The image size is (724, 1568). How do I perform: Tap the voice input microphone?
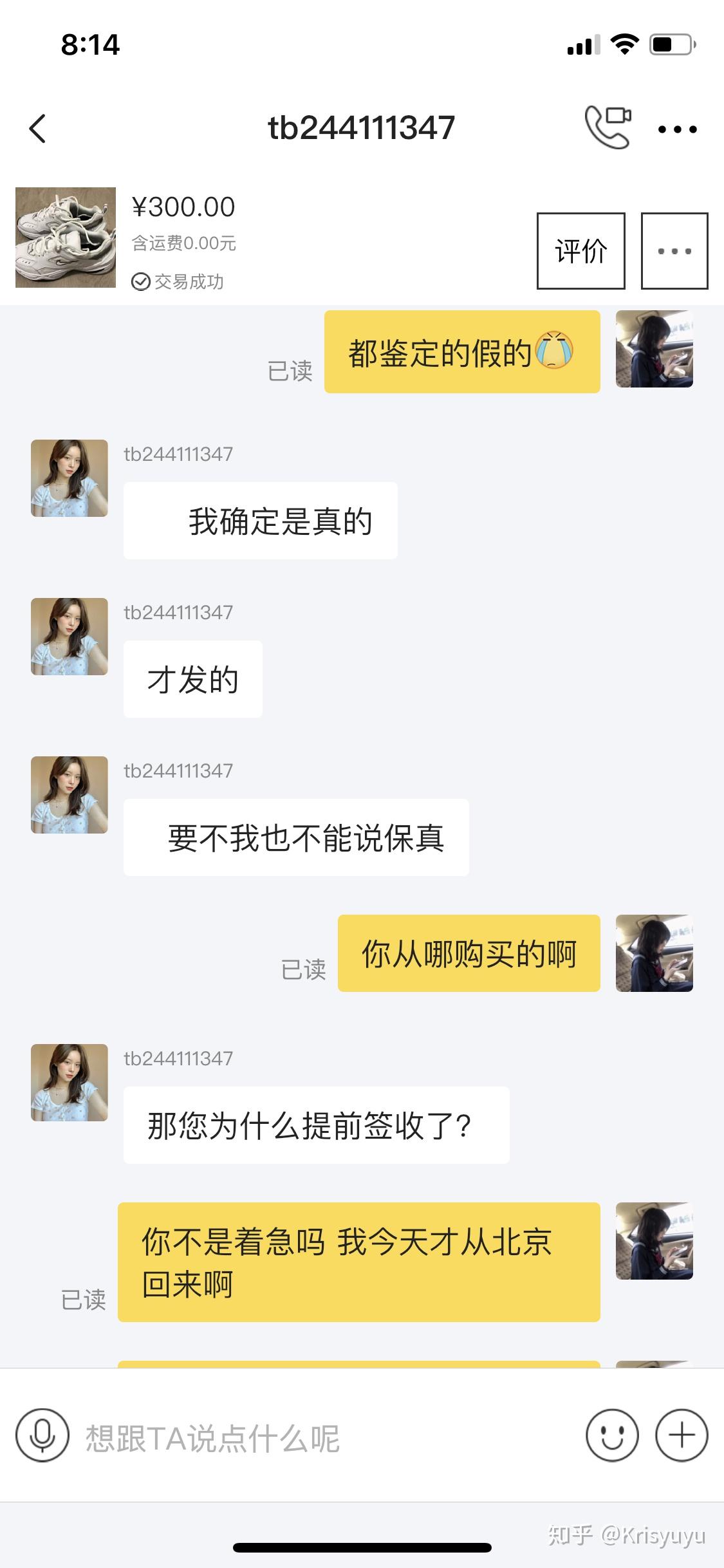click(42, 1435)
